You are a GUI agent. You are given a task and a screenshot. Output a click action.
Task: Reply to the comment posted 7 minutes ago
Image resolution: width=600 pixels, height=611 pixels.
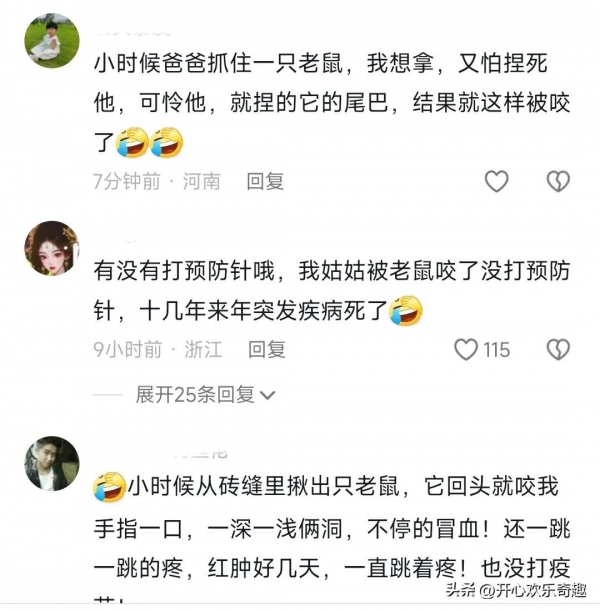(265, 181)
